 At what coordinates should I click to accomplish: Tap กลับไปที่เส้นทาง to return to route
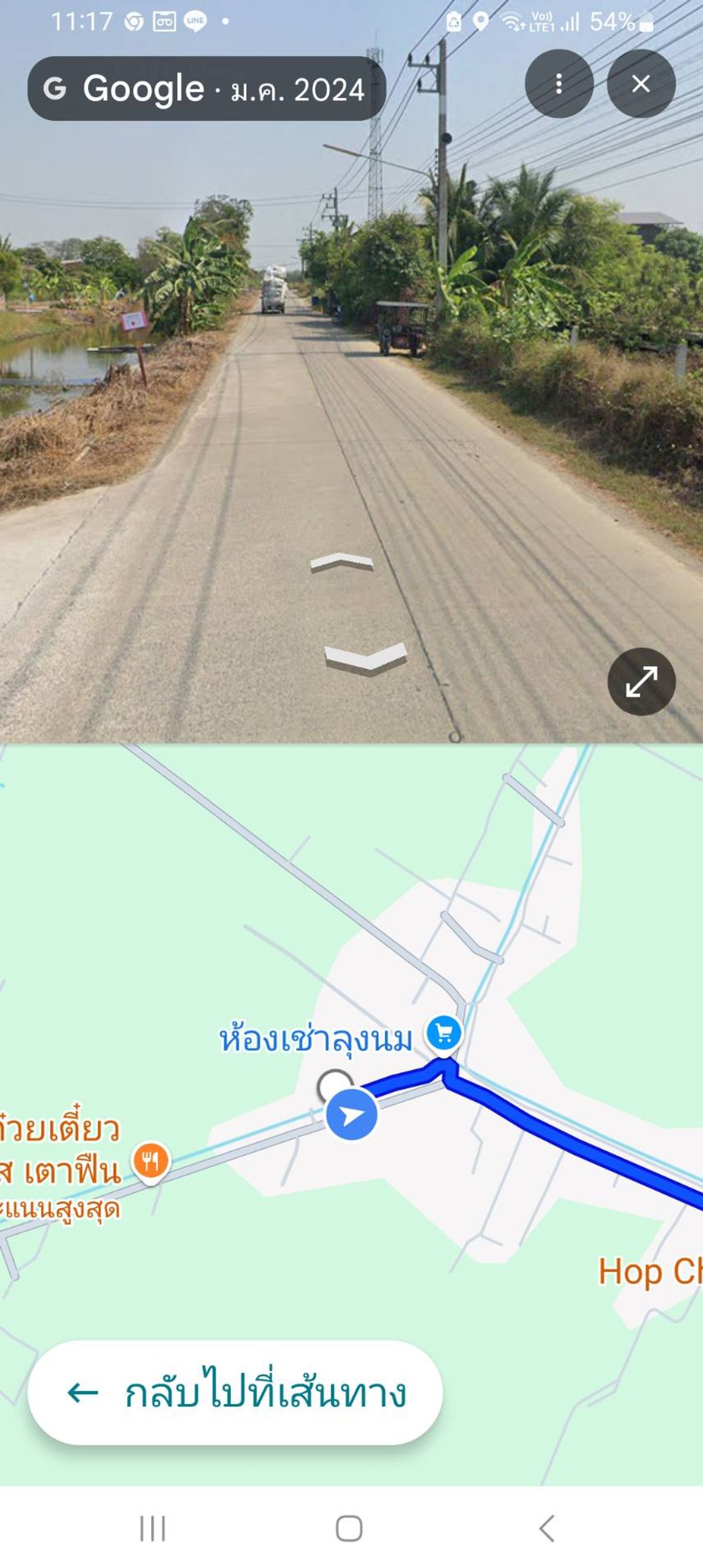[235, 1392]
